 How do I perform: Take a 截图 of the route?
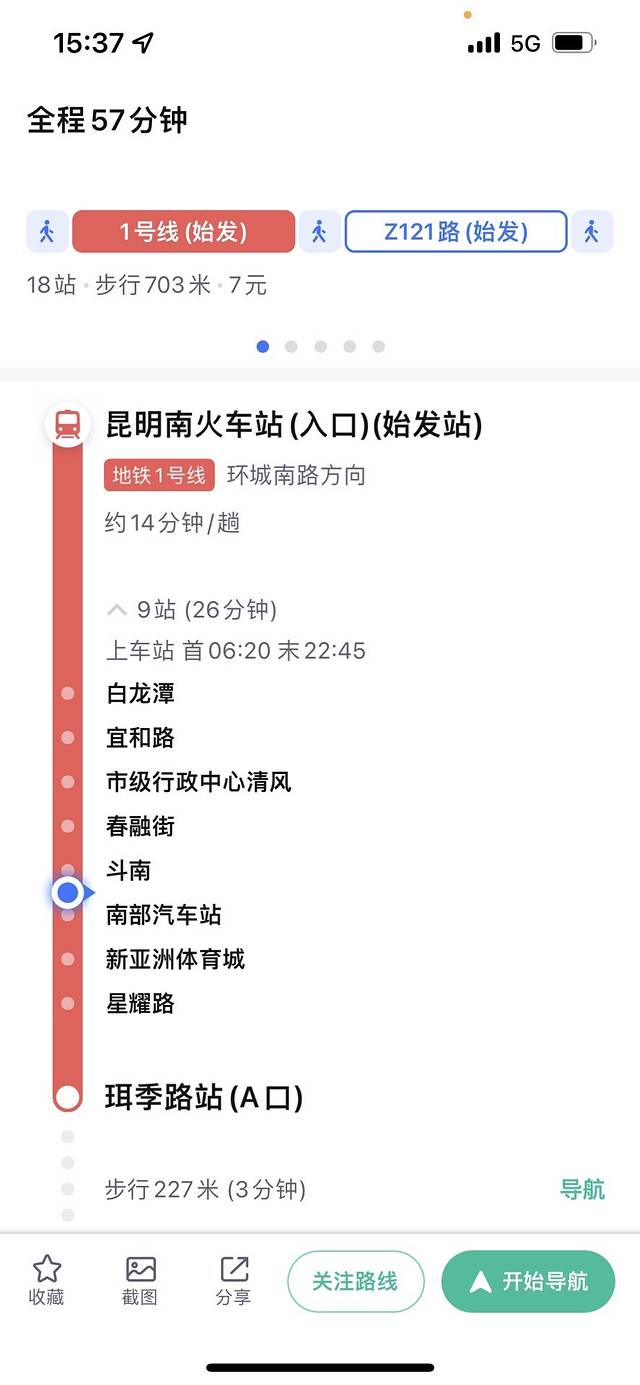coord(140,1280)
